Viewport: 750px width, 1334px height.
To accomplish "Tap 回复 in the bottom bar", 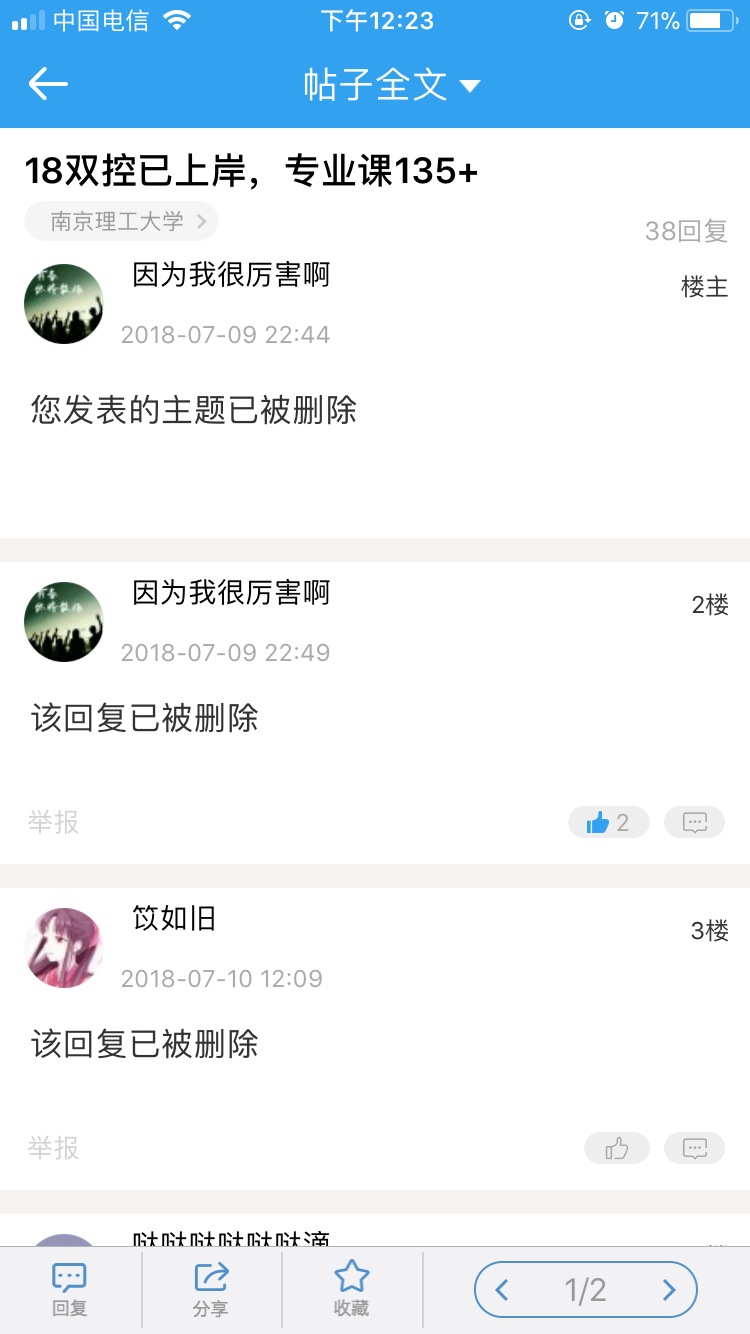I will [70, 1290].
